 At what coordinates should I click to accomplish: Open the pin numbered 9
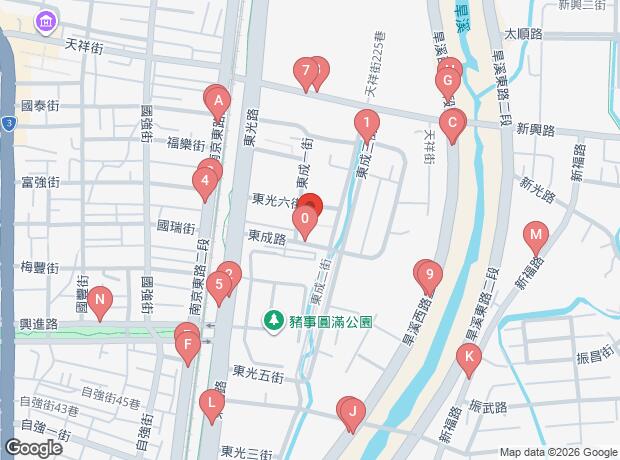click(x=429, y=274)
